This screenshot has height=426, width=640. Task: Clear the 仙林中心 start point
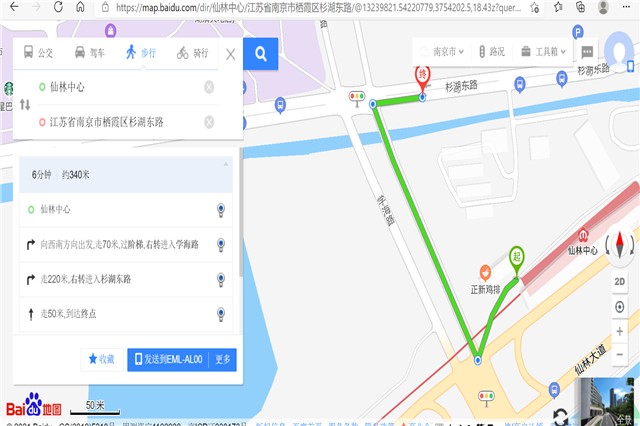[x=209, y=87]
